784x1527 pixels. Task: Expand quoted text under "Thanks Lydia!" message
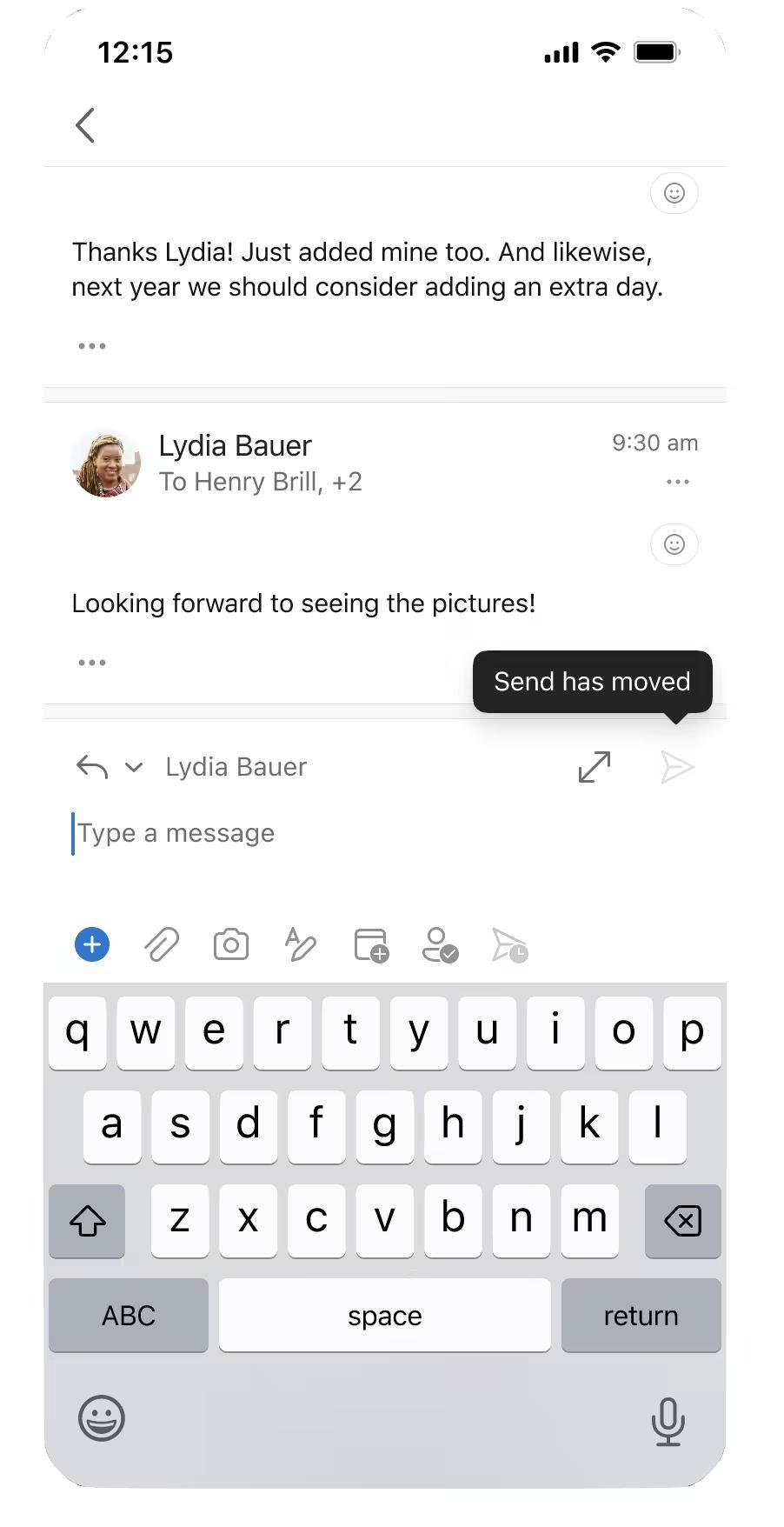coord(92,346)
